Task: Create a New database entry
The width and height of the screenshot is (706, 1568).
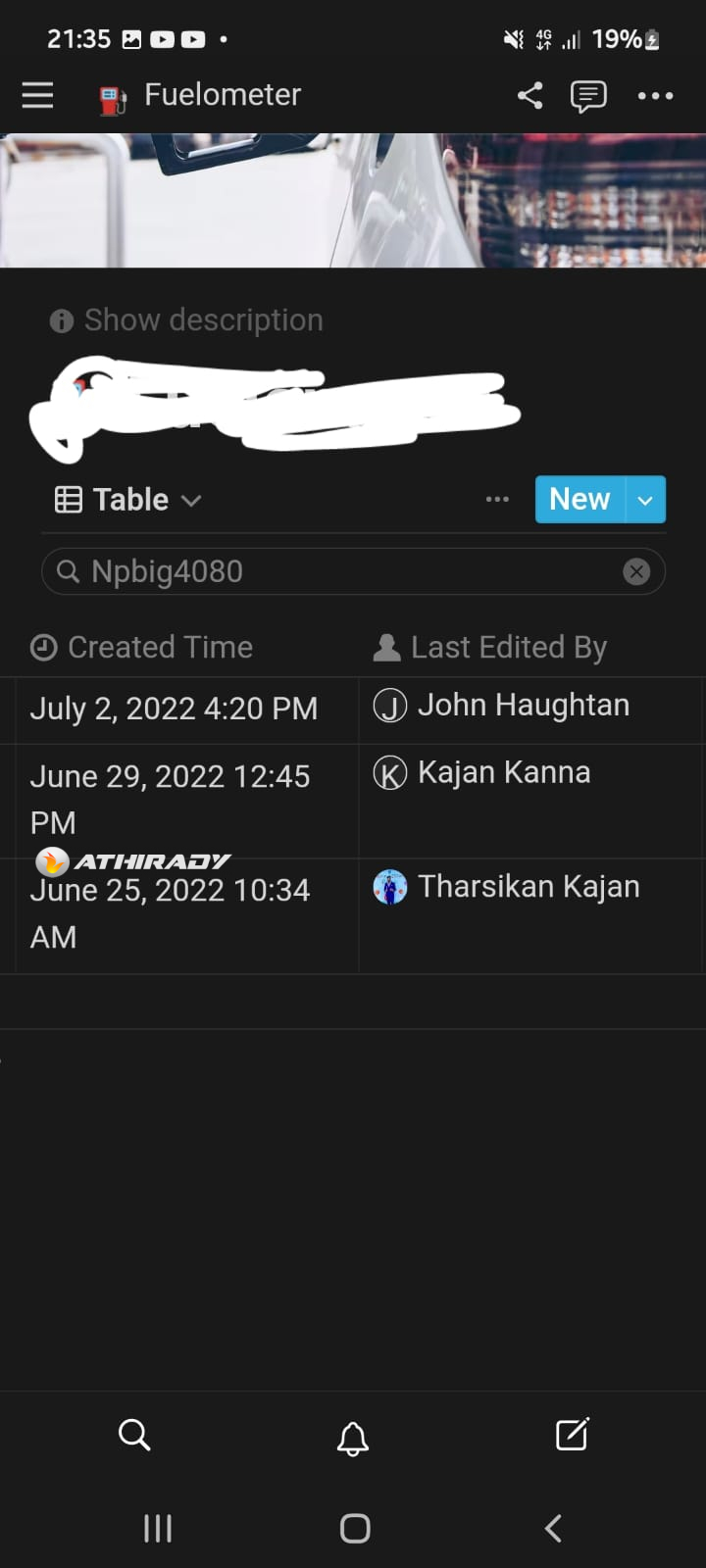Action: pos(580,500)
